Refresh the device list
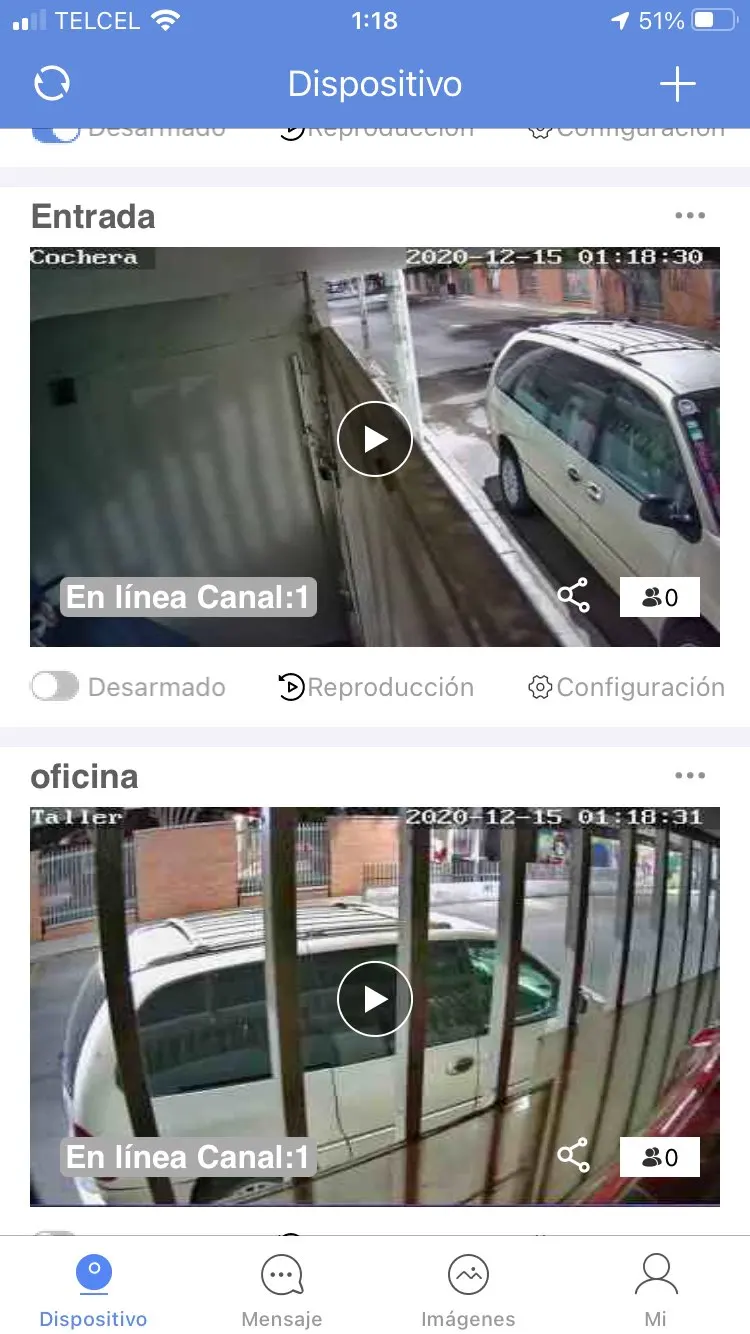 [x=52, y=83]
